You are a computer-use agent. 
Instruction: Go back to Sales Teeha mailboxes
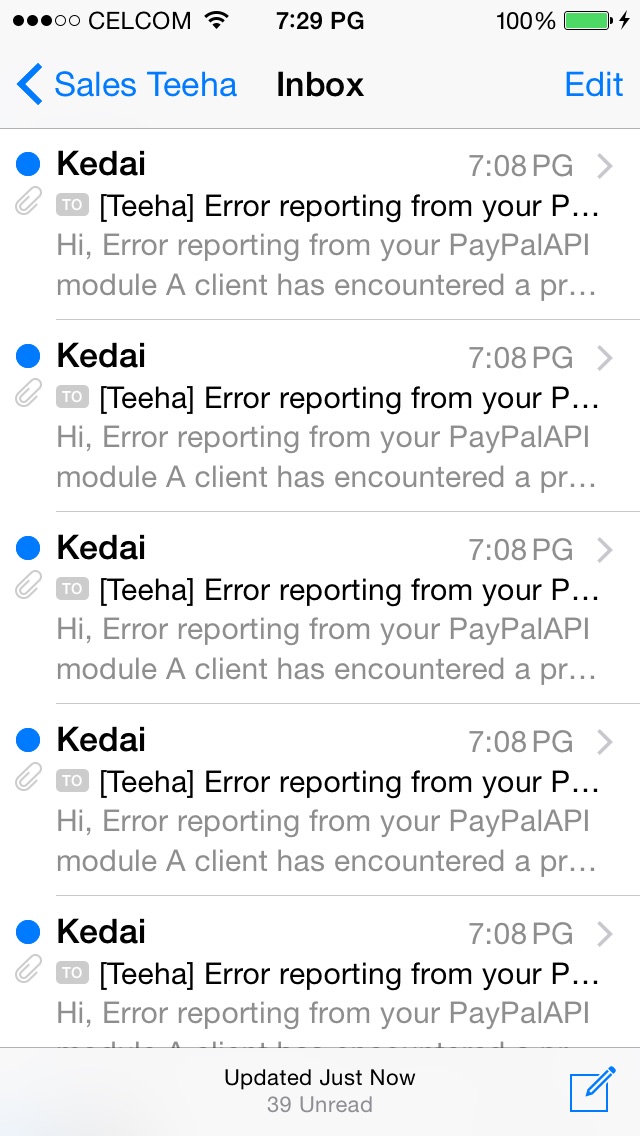tap(128, 85)
